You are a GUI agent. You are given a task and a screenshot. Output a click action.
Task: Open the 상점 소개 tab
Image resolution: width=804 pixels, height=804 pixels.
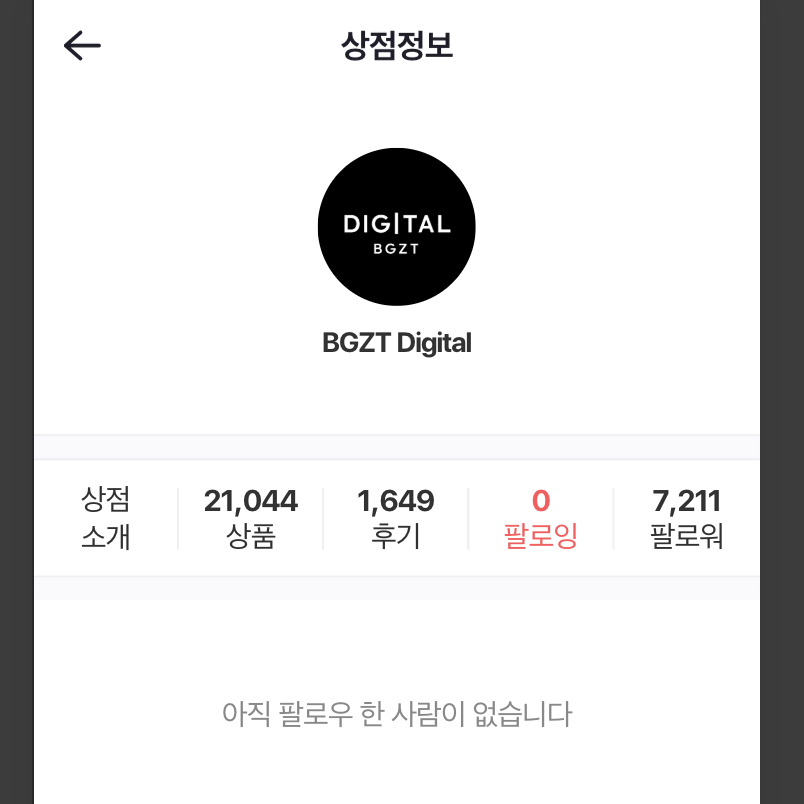[106, 518]
